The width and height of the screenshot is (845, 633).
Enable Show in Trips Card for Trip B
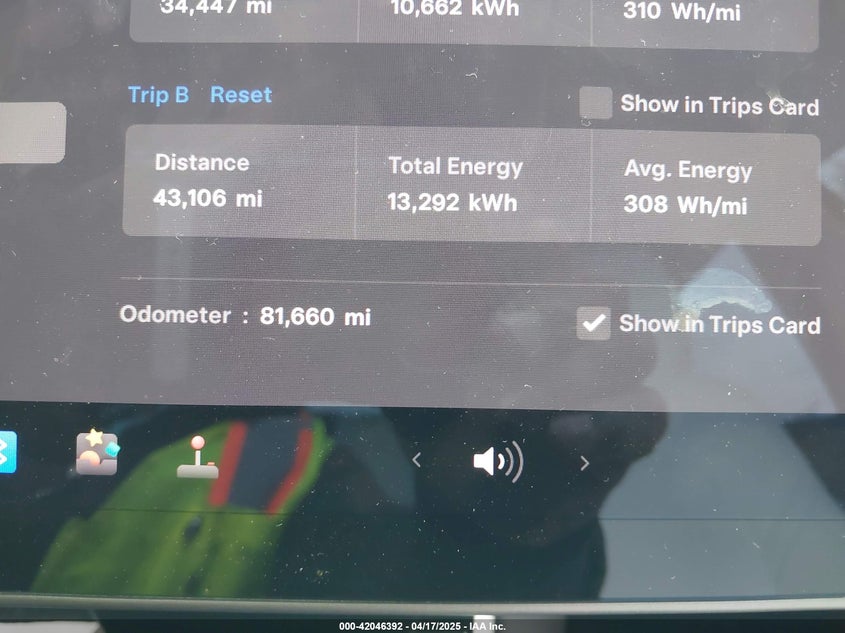pos(596,103)
